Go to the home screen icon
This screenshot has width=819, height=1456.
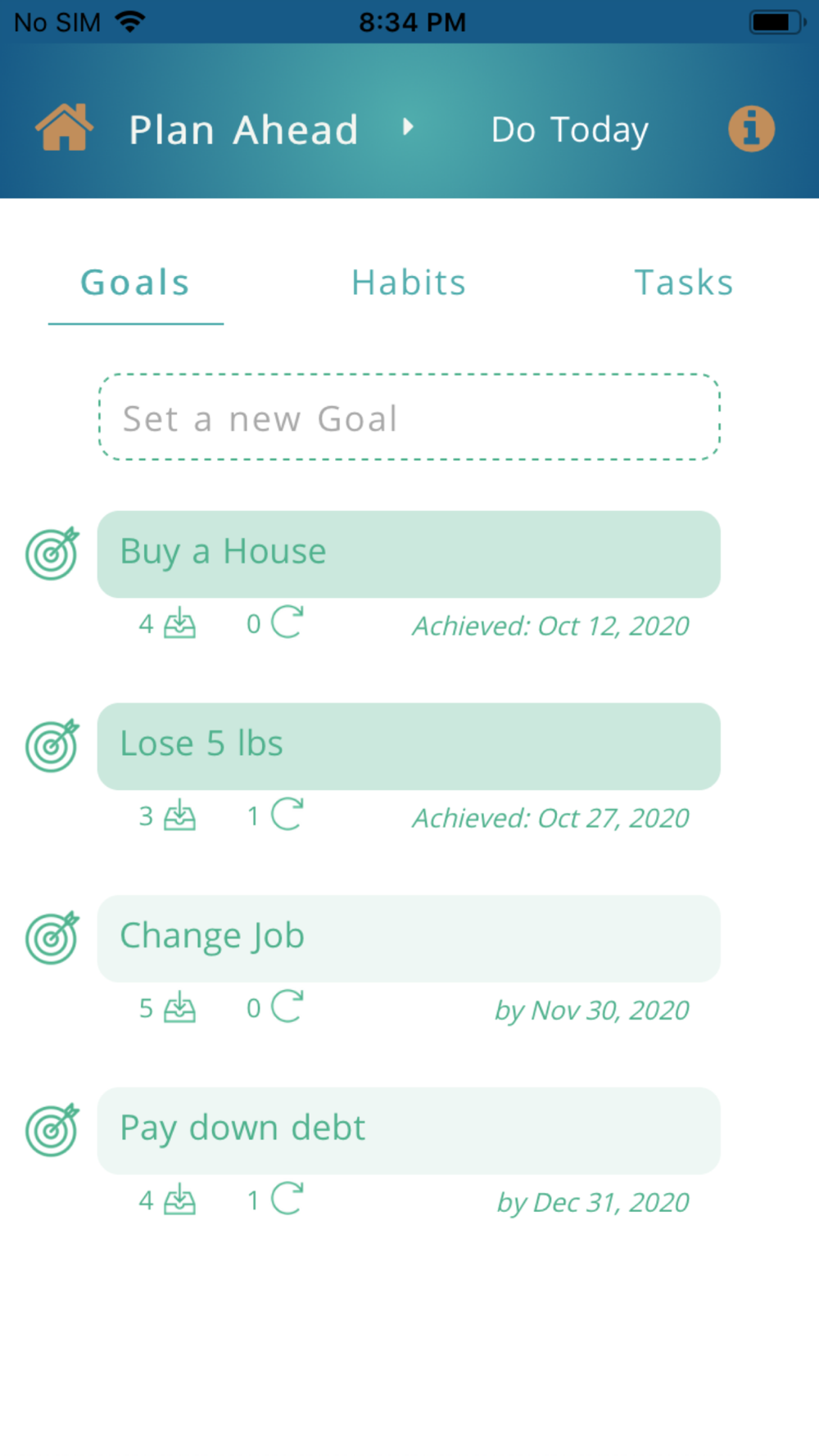[x=64, y=128]
